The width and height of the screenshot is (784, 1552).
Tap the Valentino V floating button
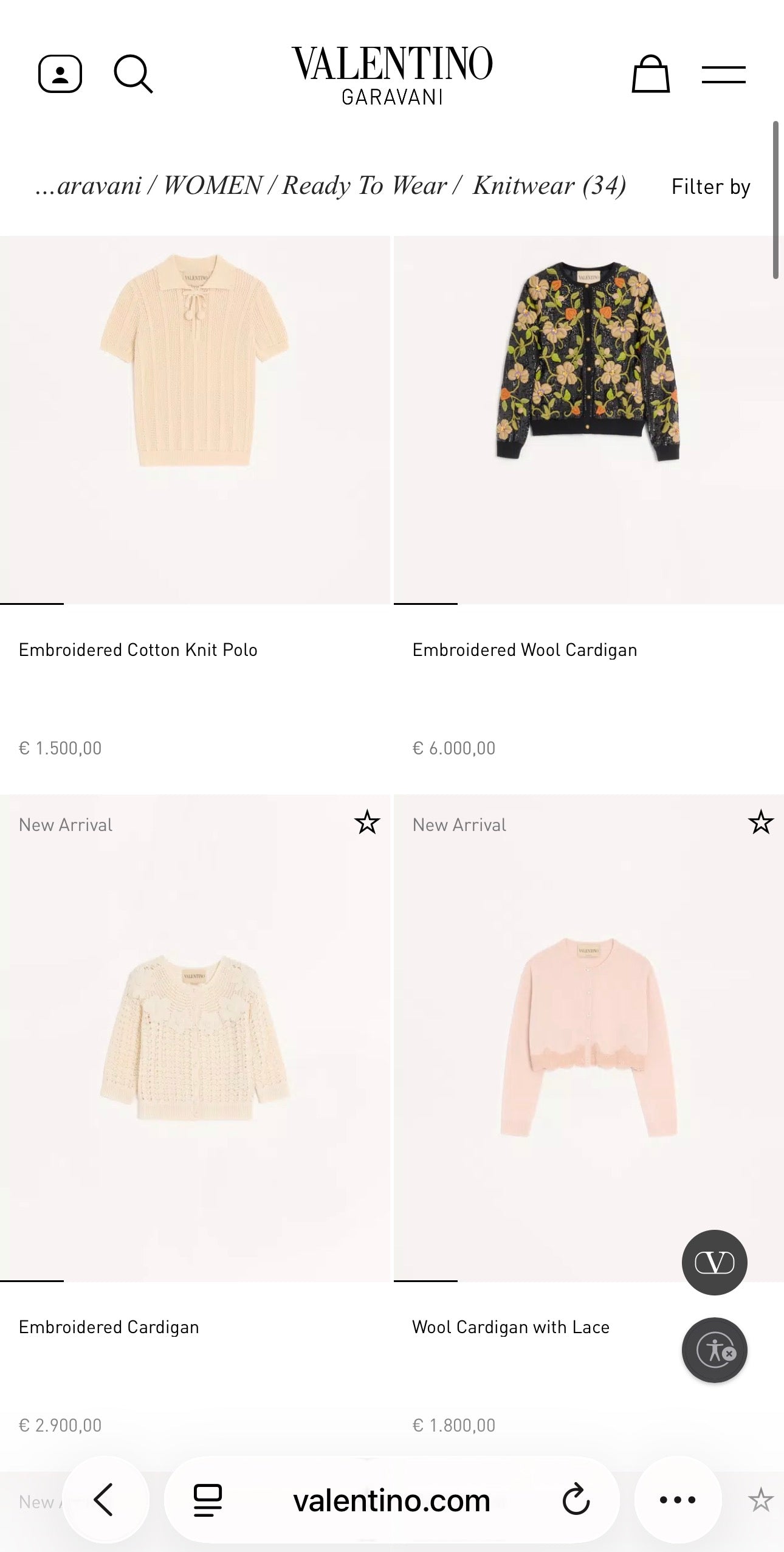[x=714, y=1263]
